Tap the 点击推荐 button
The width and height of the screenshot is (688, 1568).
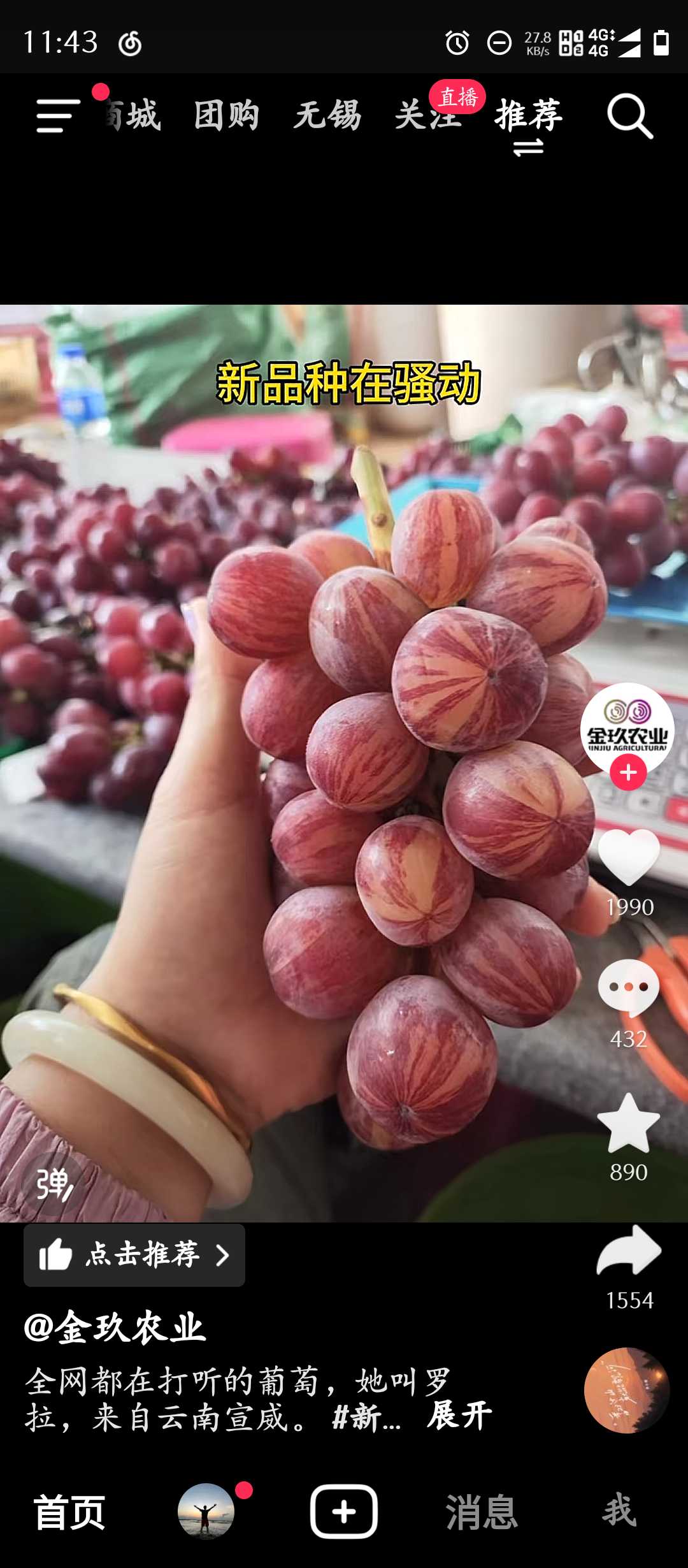pos(134,1255)
